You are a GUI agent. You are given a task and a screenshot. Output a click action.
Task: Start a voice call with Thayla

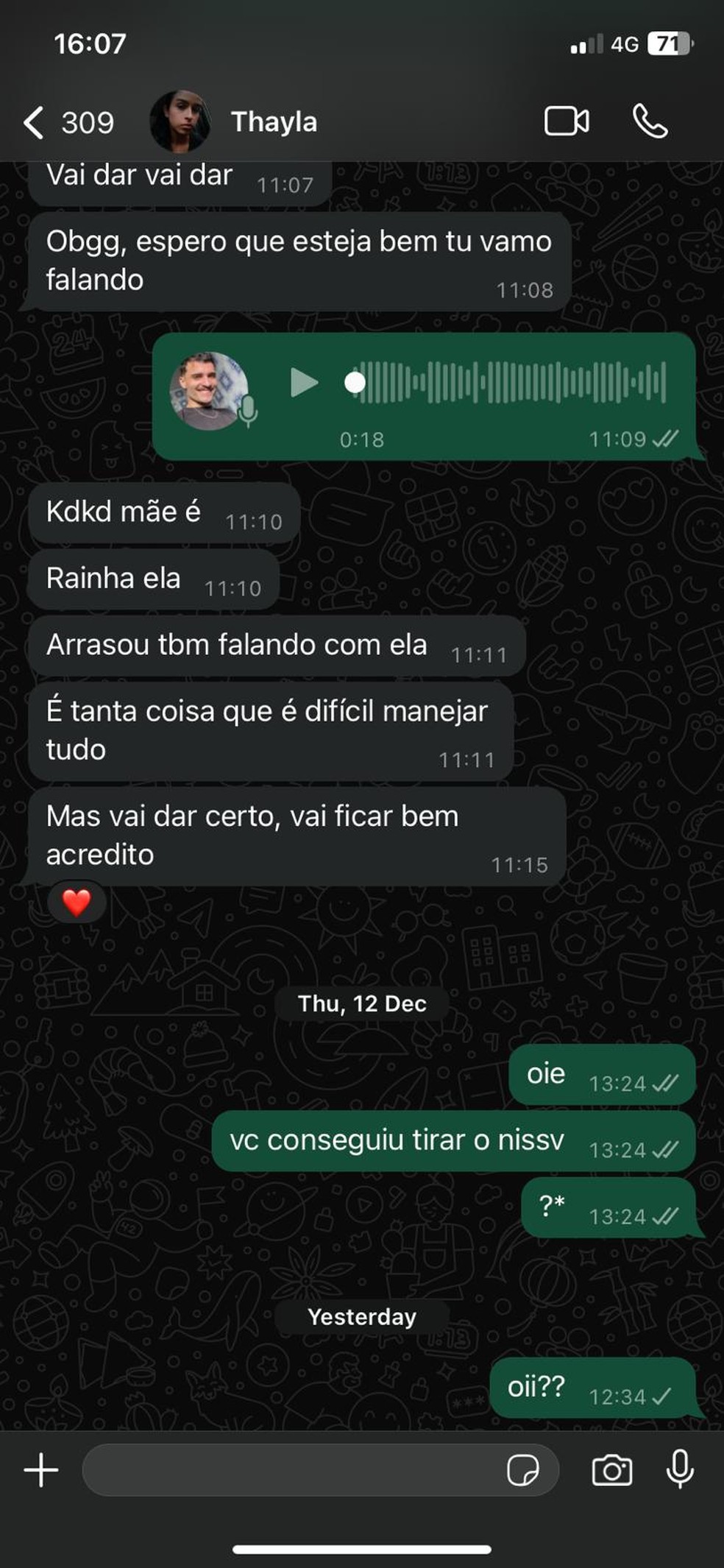click(650, 122)
